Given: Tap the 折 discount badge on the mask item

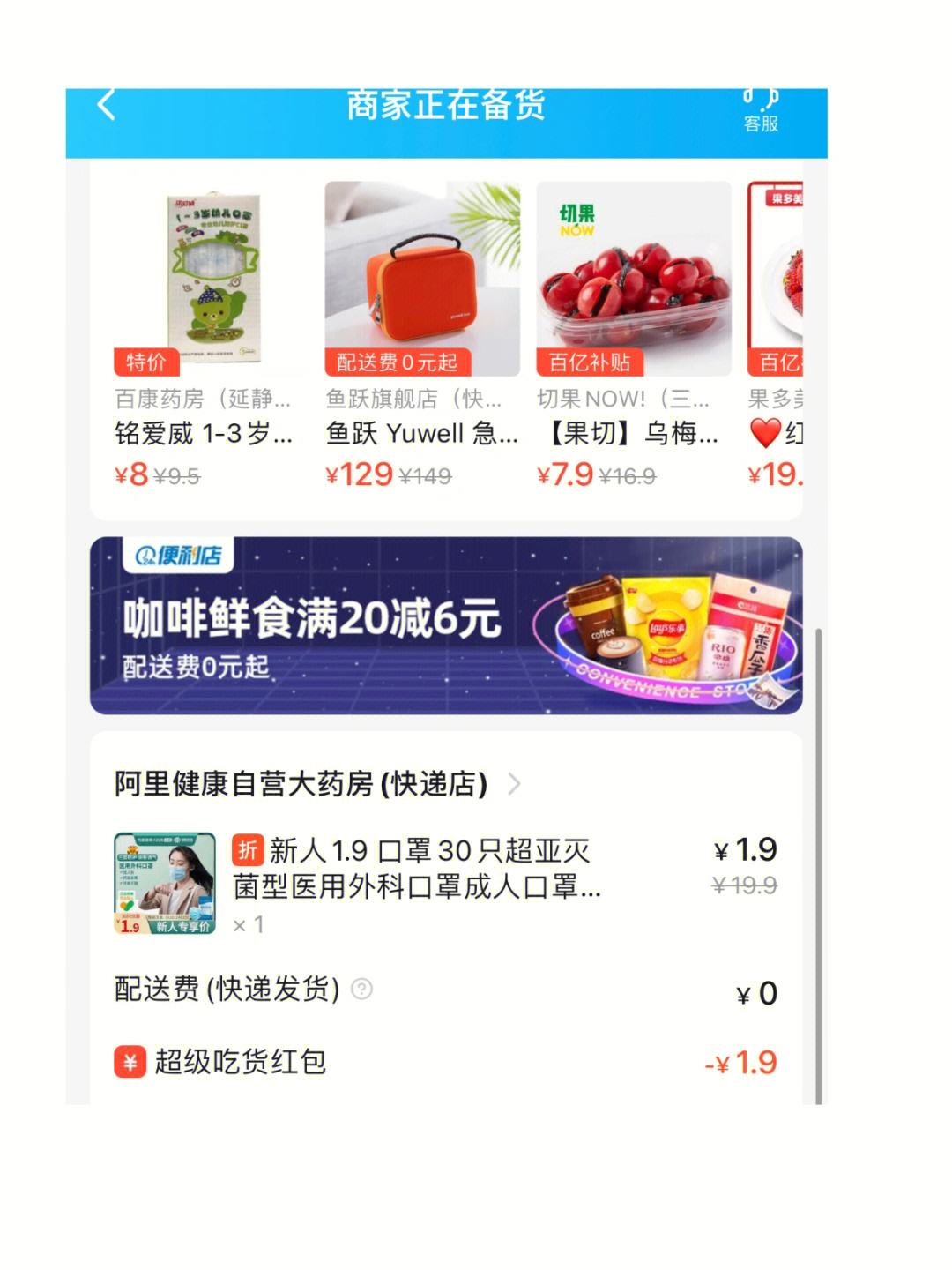Looking at the screenshot, I should [x=248, y=851].
